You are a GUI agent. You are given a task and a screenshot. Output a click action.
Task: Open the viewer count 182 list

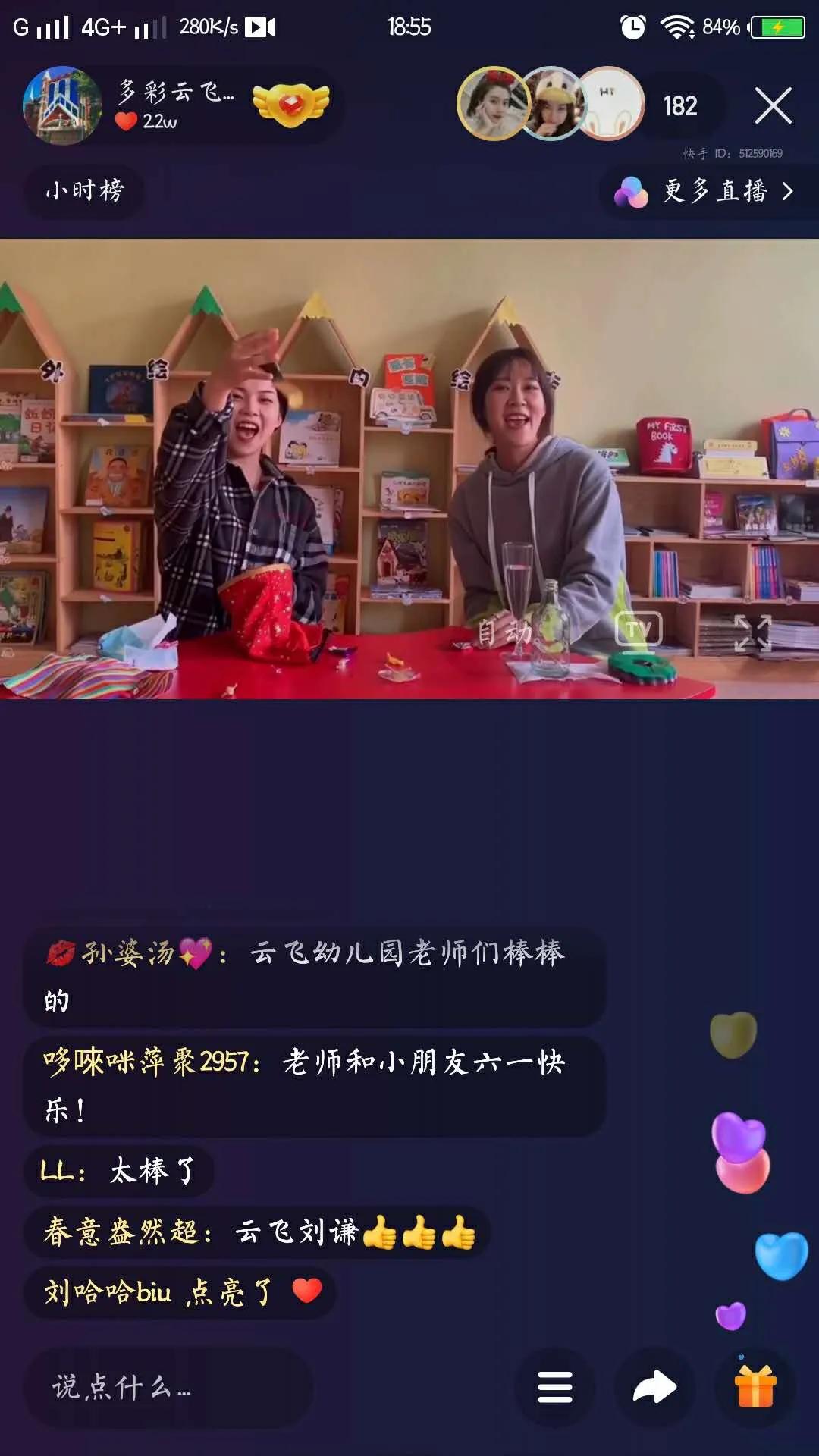(680, 106)
